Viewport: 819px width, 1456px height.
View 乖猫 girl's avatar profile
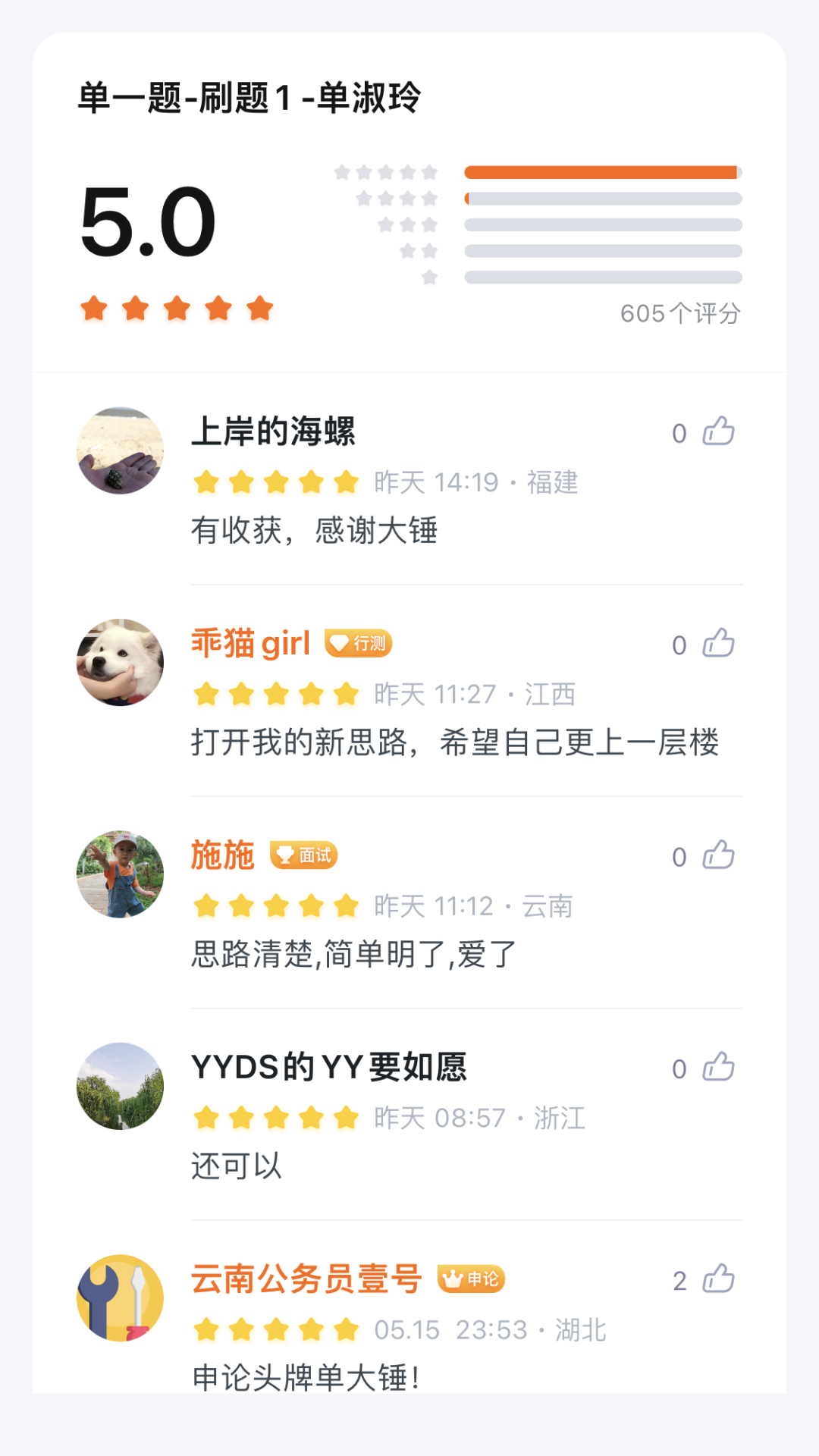pos(121,662)
